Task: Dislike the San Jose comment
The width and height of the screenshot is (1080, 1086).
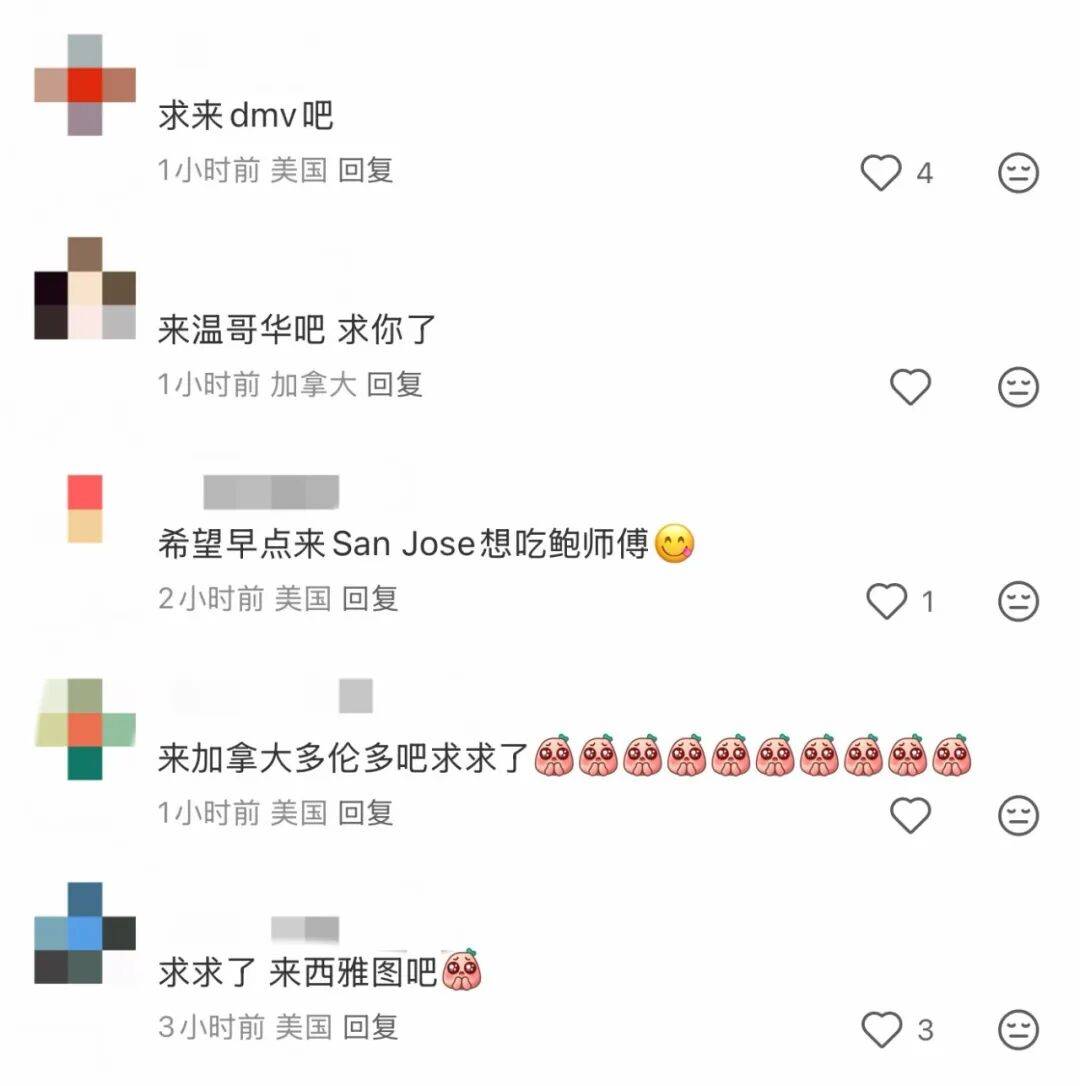Action: pyautogui.click(x=1018, y=601)
